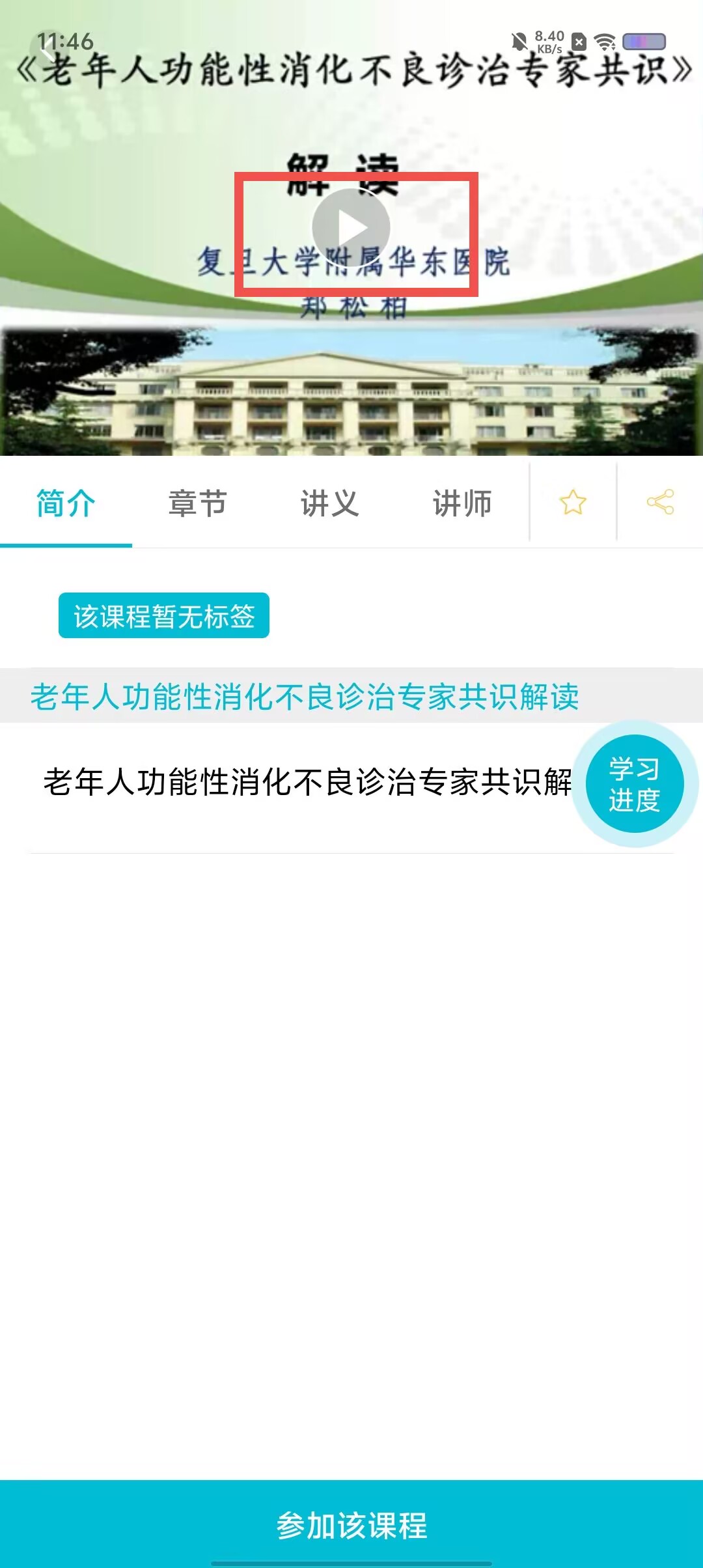Share this course
The height and width of the screenshot is (1568, 703).
pos(660,502)
